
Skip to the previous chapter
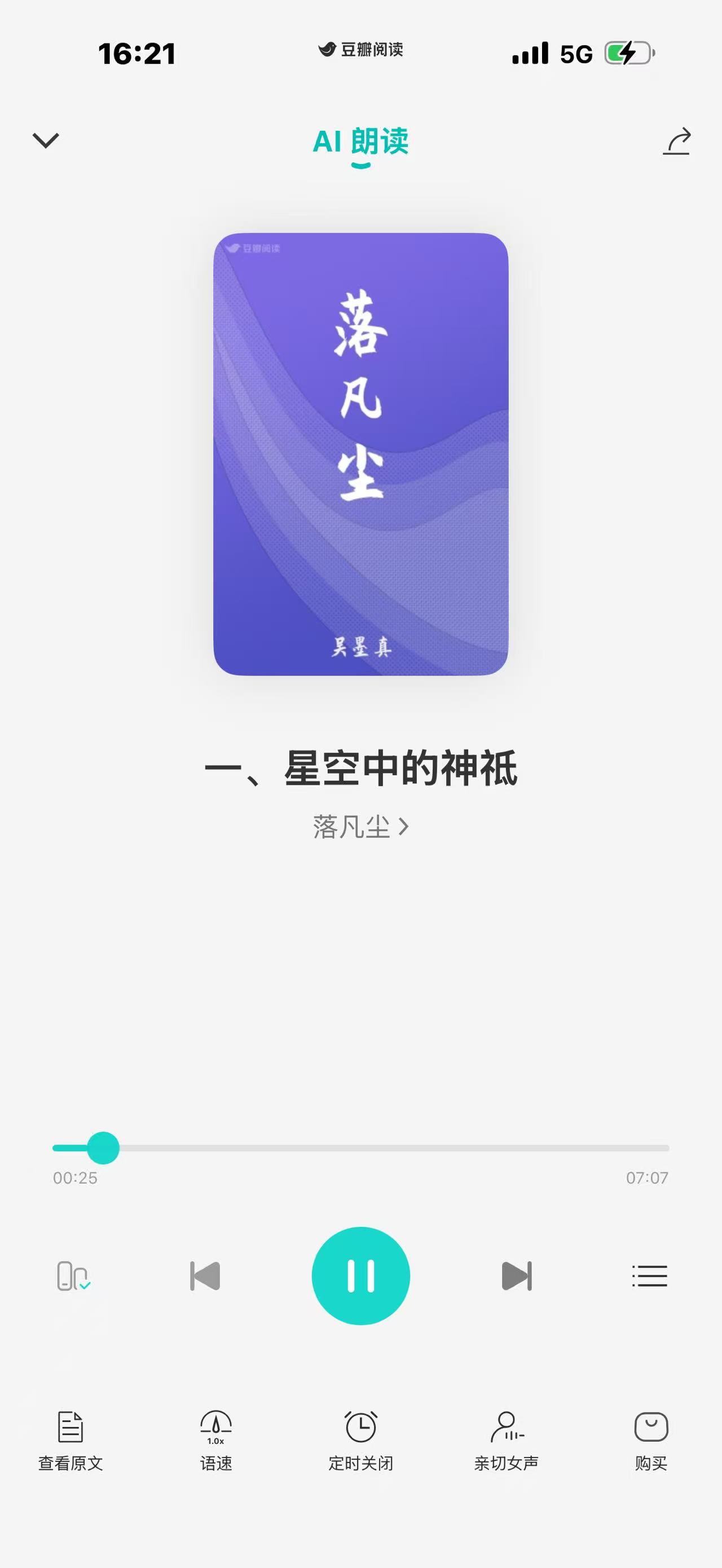pos(205,1276)
